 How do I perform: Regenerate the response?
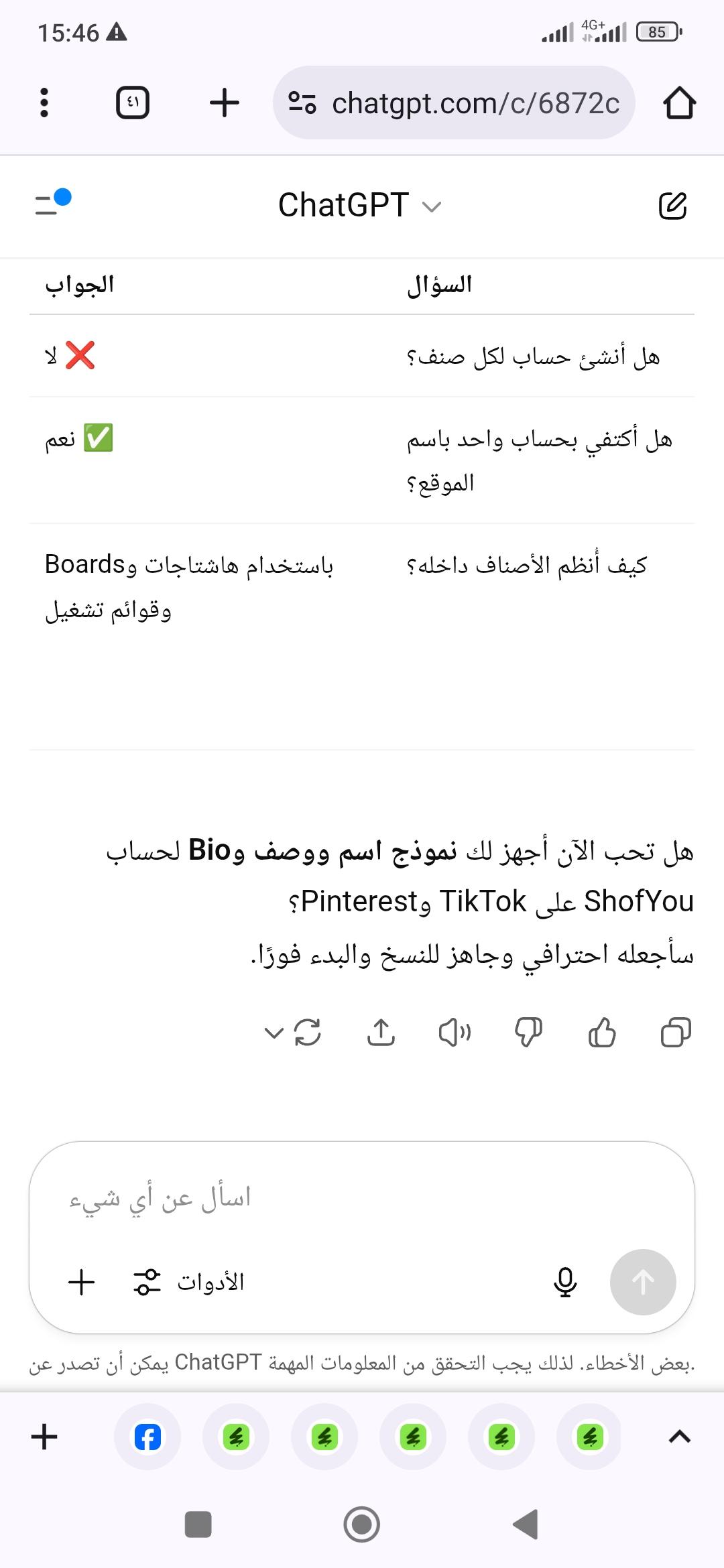point(307,1033)
